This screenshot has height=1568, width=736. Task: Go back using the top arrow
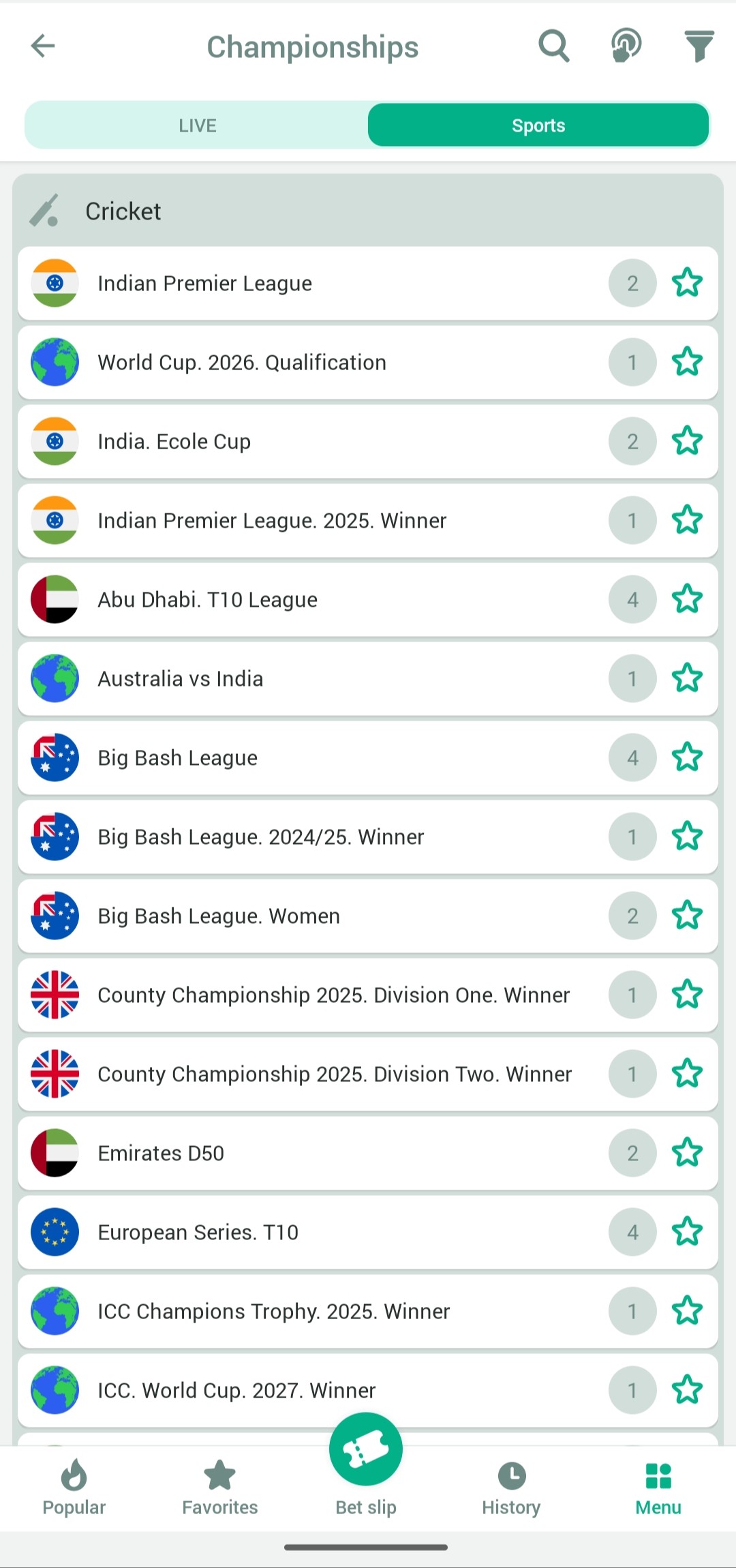43,46
